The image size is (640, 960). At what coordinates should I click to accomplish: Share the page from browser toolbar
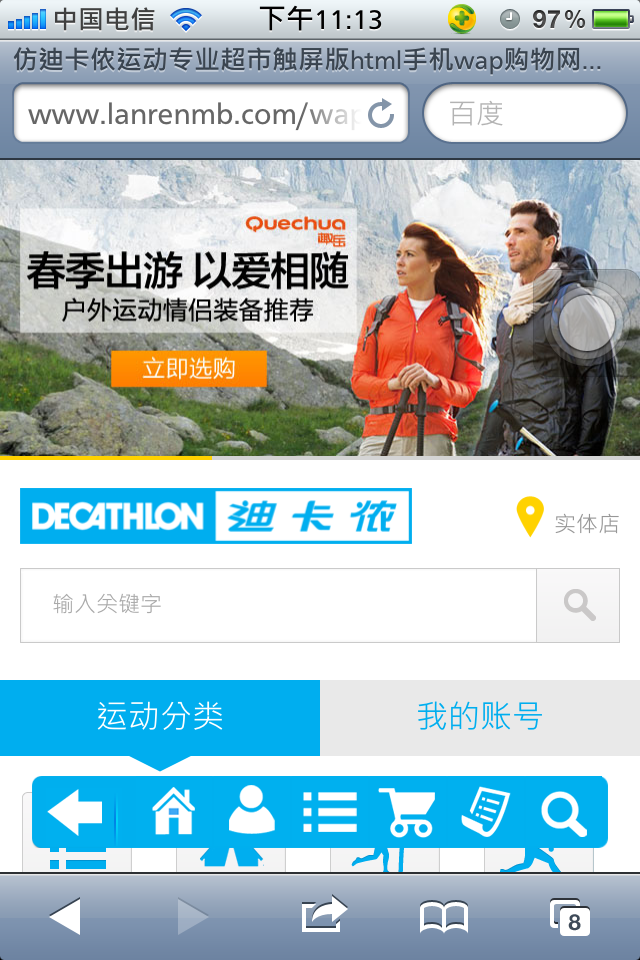(323, 915)
